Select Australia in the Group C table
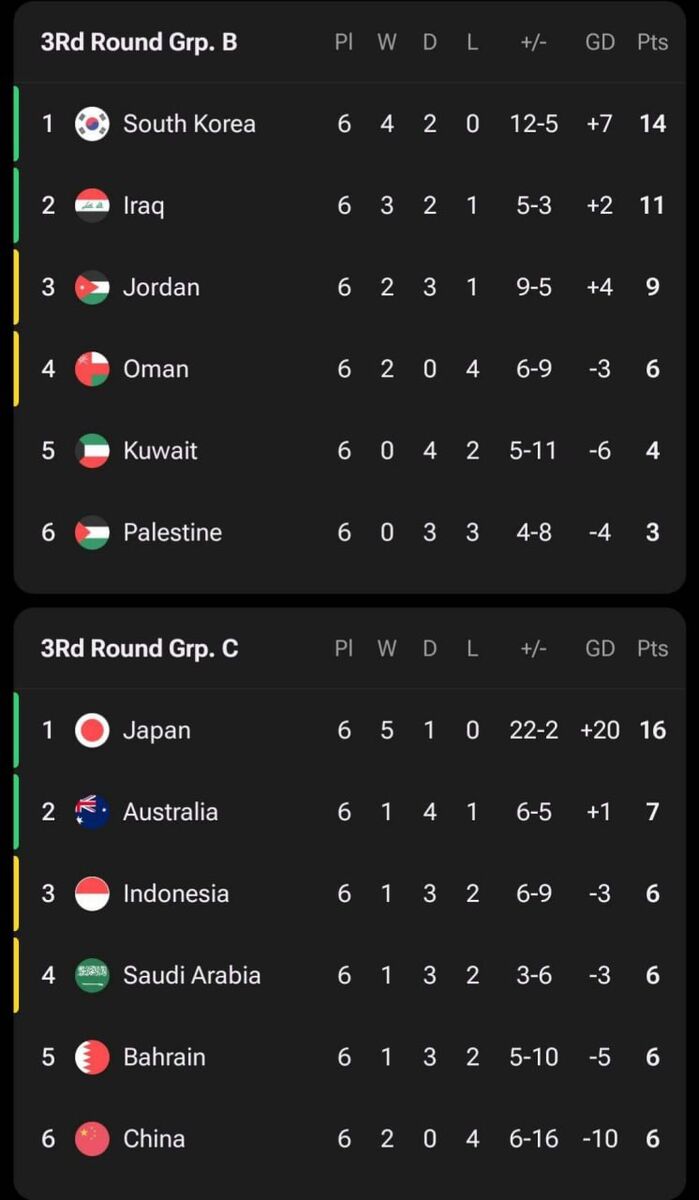This screenshot has height=1200, width=699. 170,812
